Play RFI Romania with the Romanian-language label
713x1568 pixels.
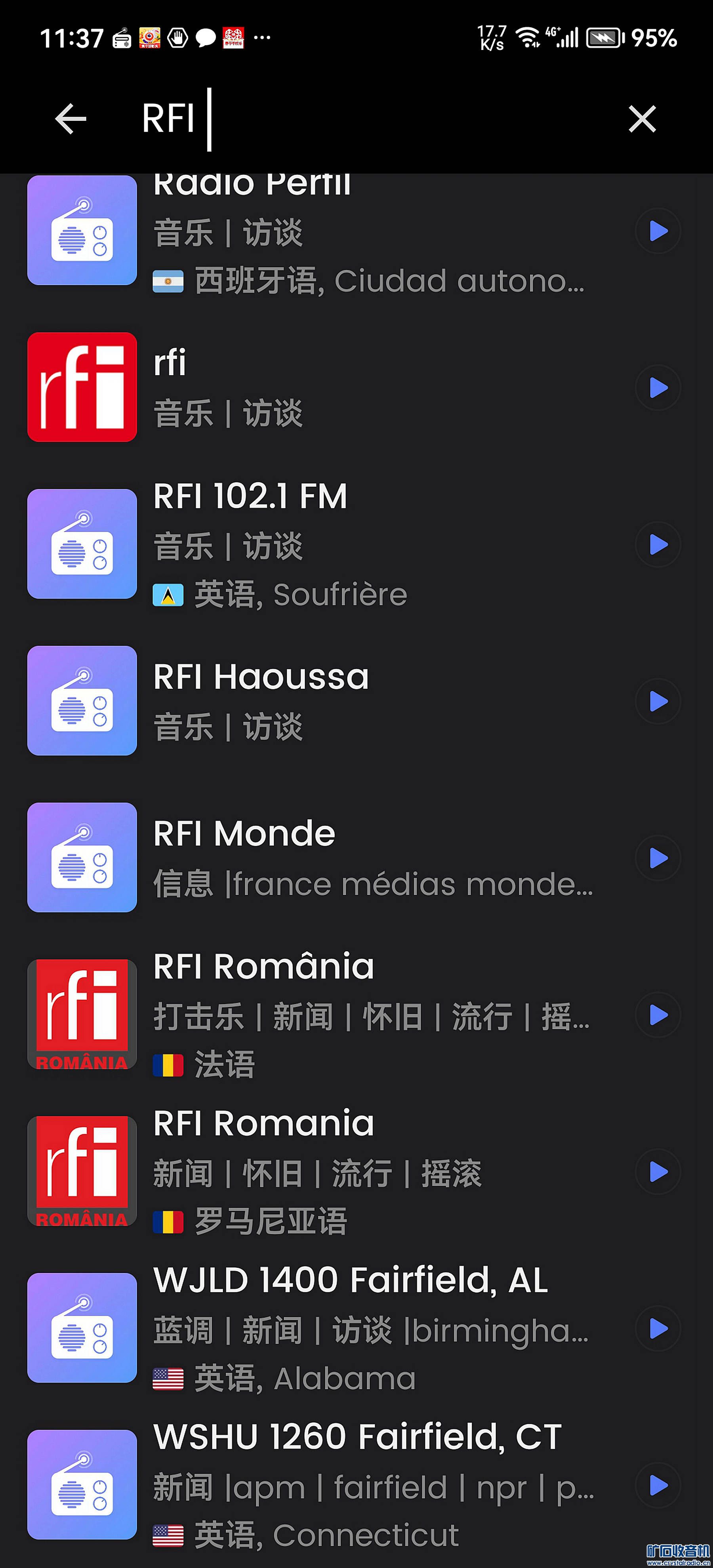(x=658, y=1172)
